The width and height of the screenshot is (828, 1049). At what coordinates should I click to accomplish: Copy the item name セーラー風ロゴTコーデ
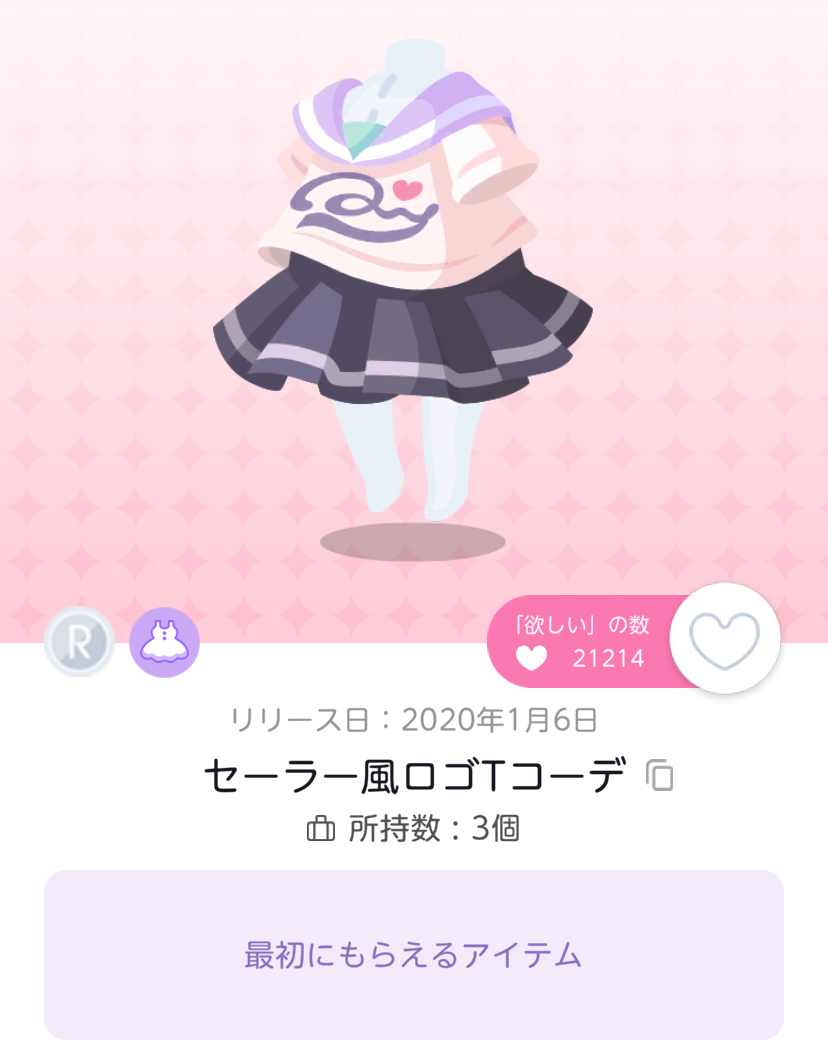pyautogui.click(x=660, y=775)
